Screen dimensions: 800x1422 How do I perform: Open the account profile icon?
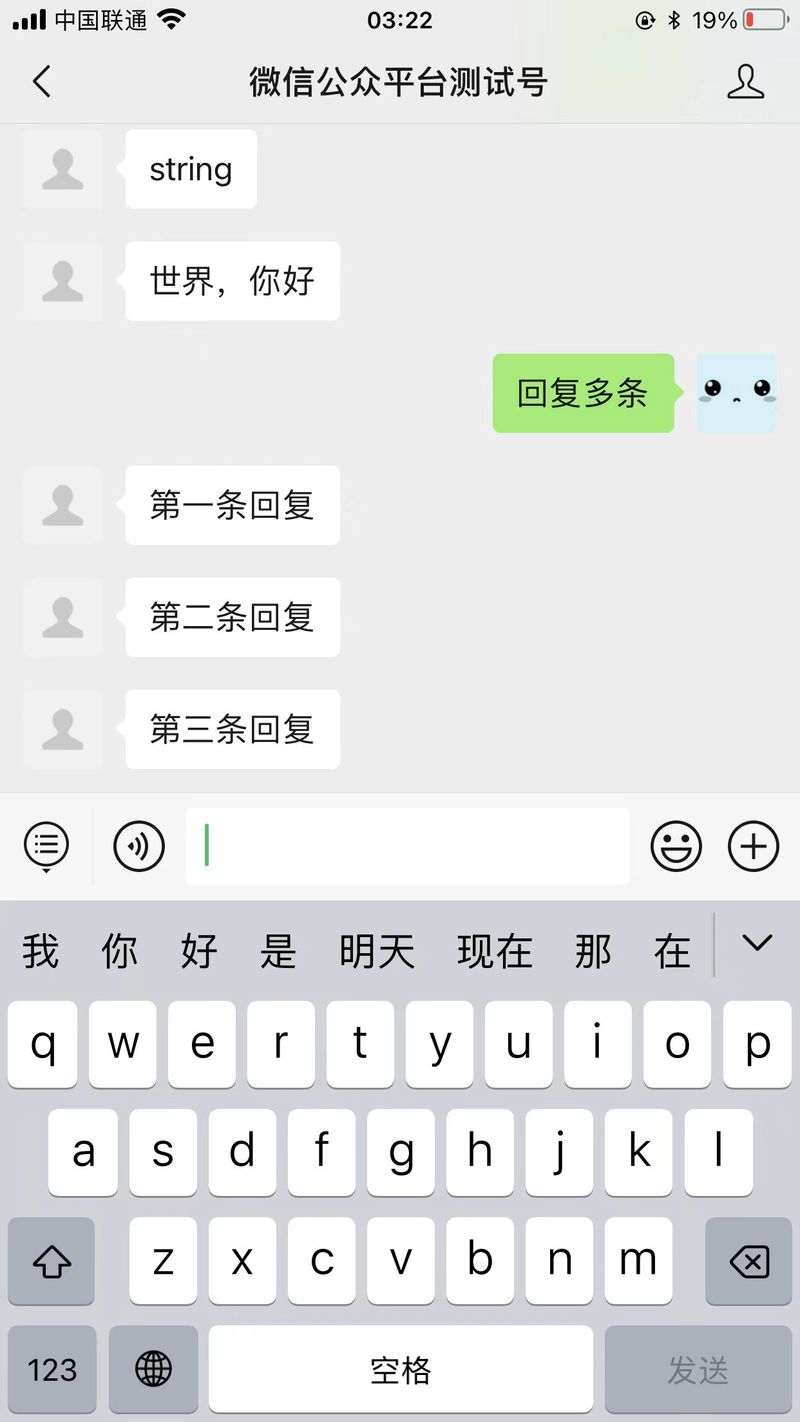(745, 81)
